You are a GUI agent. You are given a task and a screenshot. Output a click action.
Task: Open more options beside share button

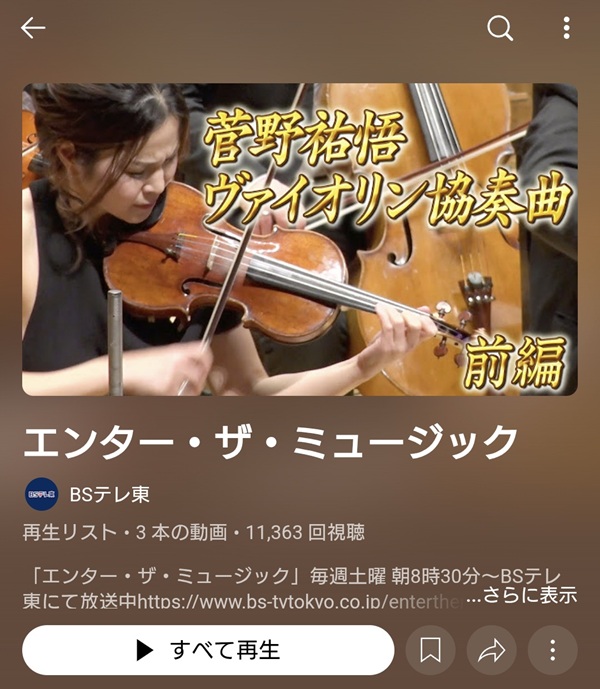553,651
